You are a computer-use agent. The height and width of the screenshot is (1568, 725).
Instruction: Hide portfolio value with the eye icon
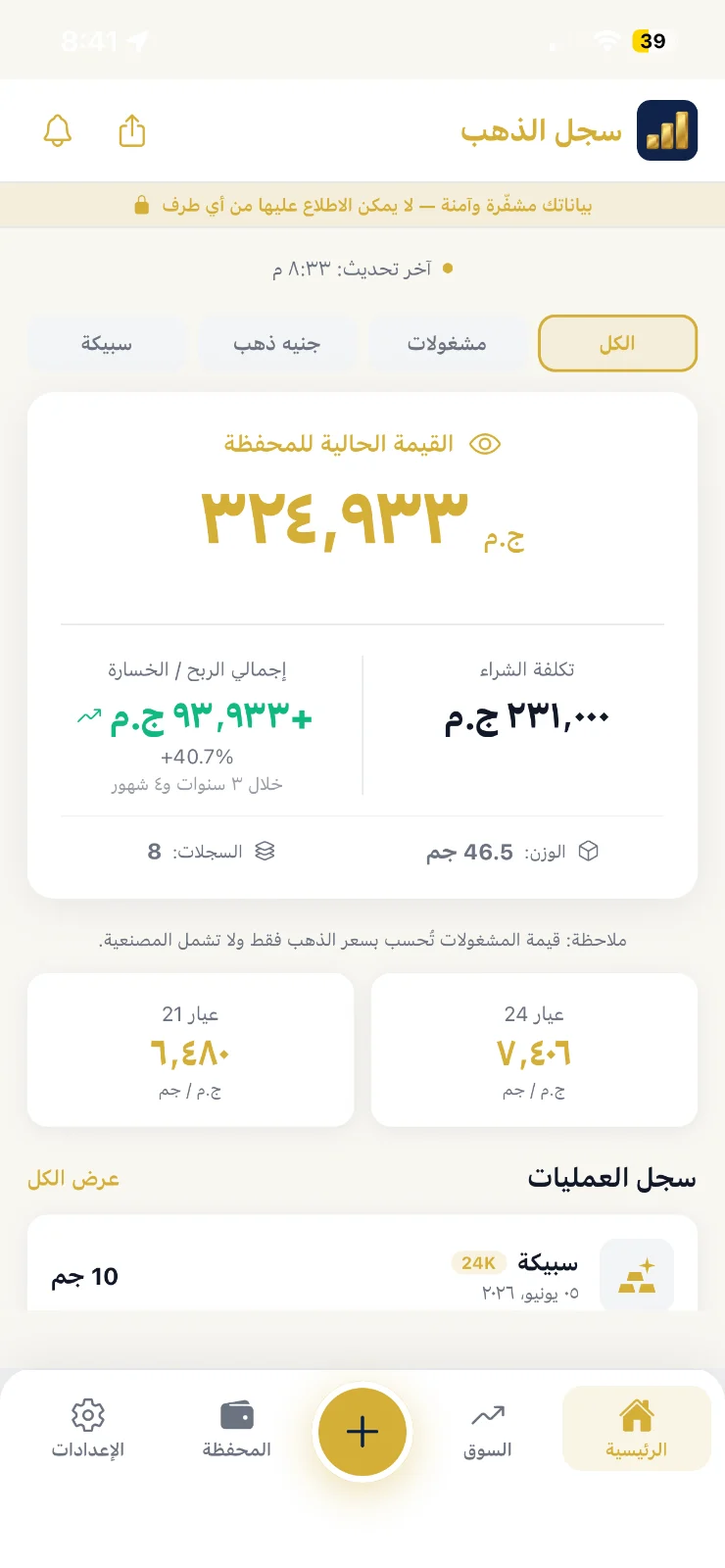coord(485,444)
